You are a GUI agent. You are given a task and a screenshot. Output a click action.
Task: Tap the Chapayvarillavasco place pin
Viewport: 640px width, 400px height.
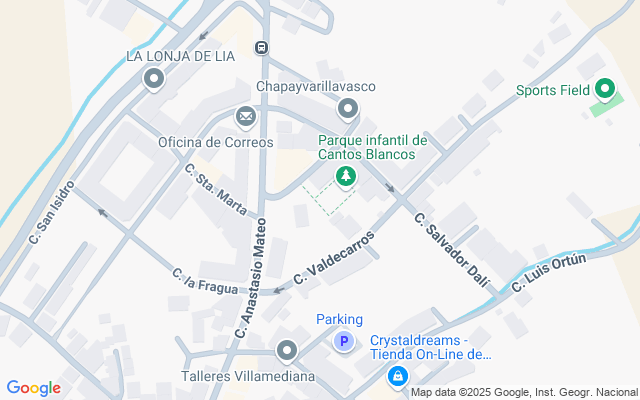(x=348, y=108)
